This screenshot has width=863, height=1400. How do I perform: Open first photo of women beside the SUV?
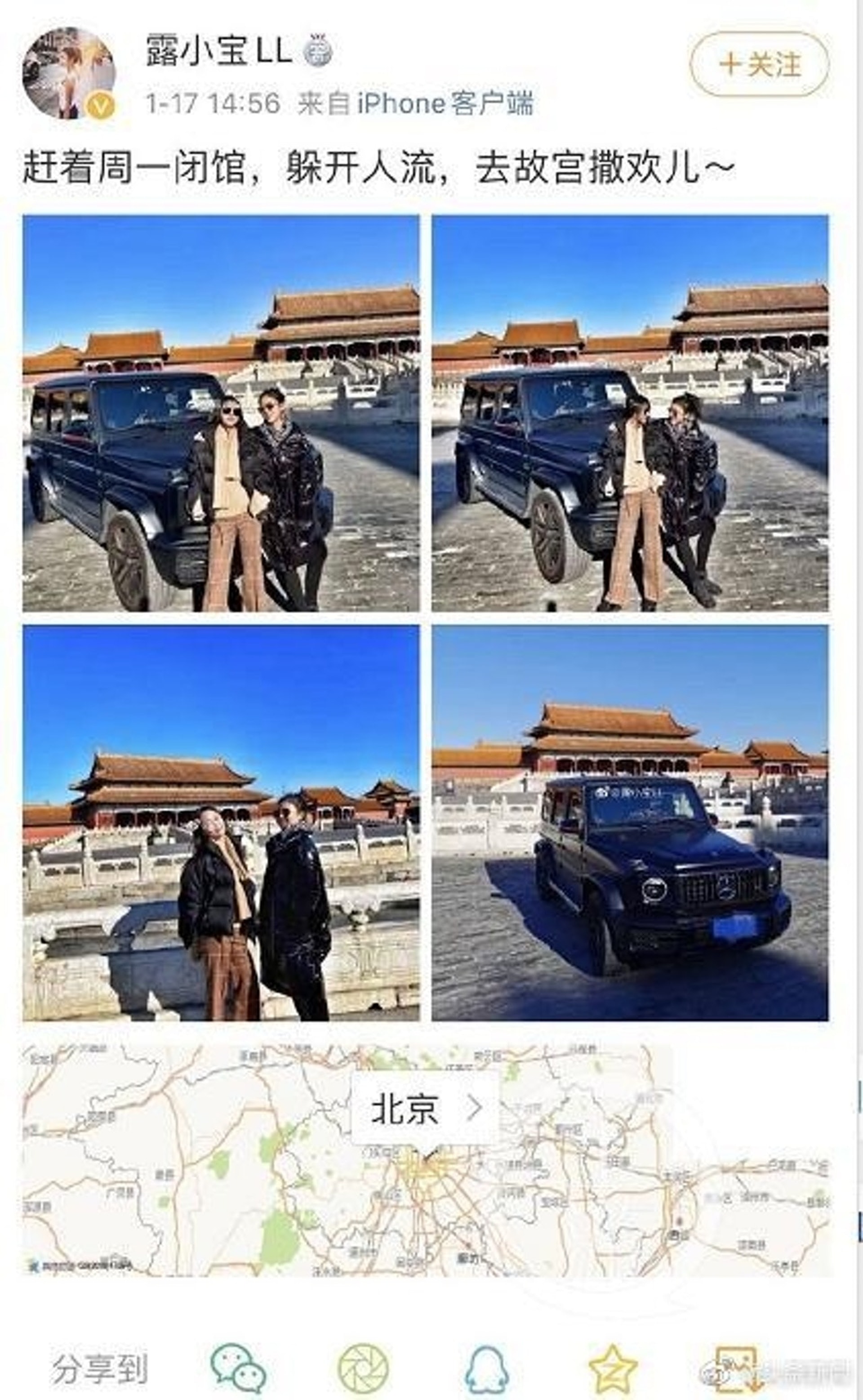[x=221, y=413]
